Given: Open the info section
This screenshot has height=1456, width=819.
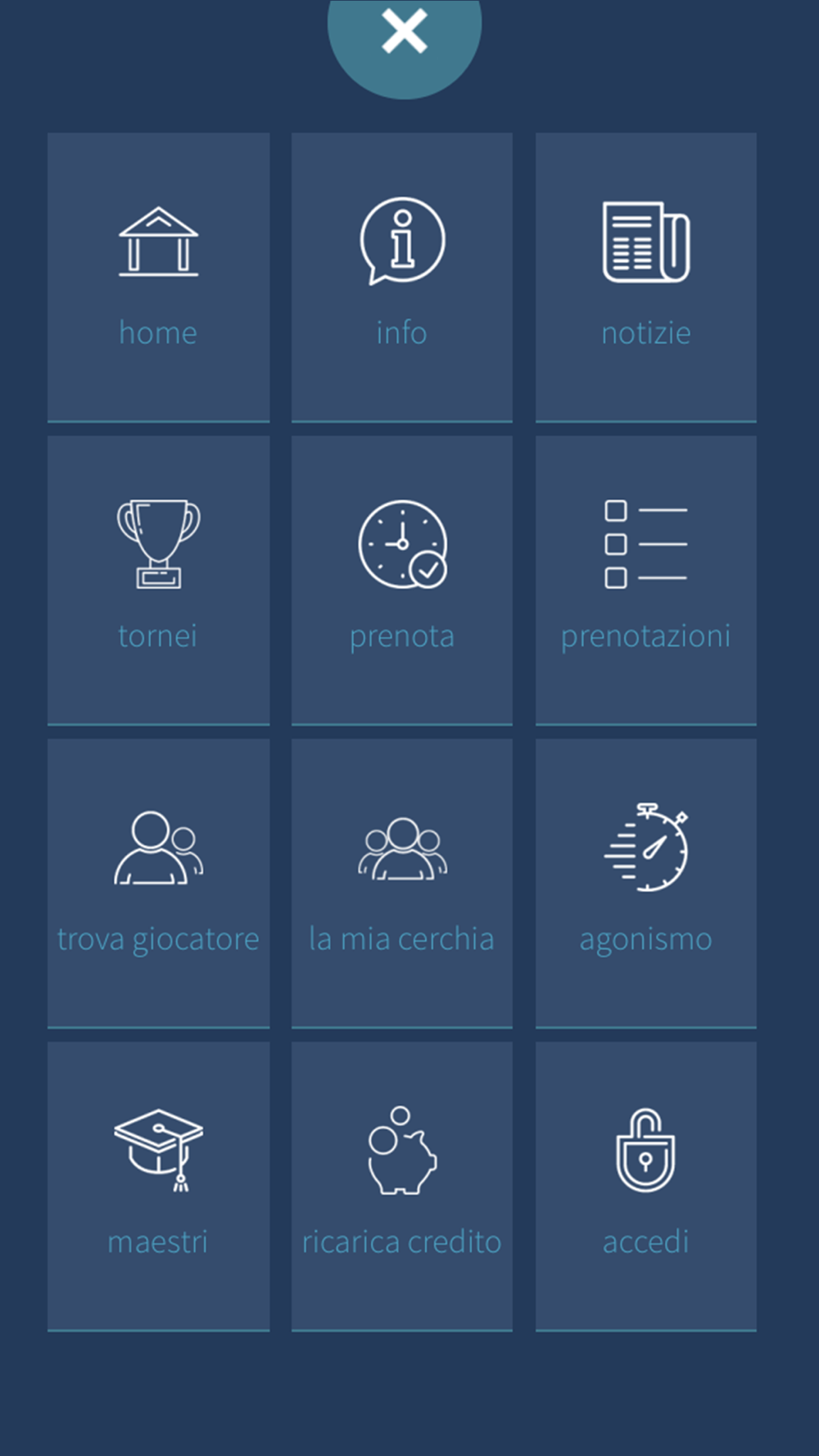Looking at the screenshot, I should pos(402,278).
